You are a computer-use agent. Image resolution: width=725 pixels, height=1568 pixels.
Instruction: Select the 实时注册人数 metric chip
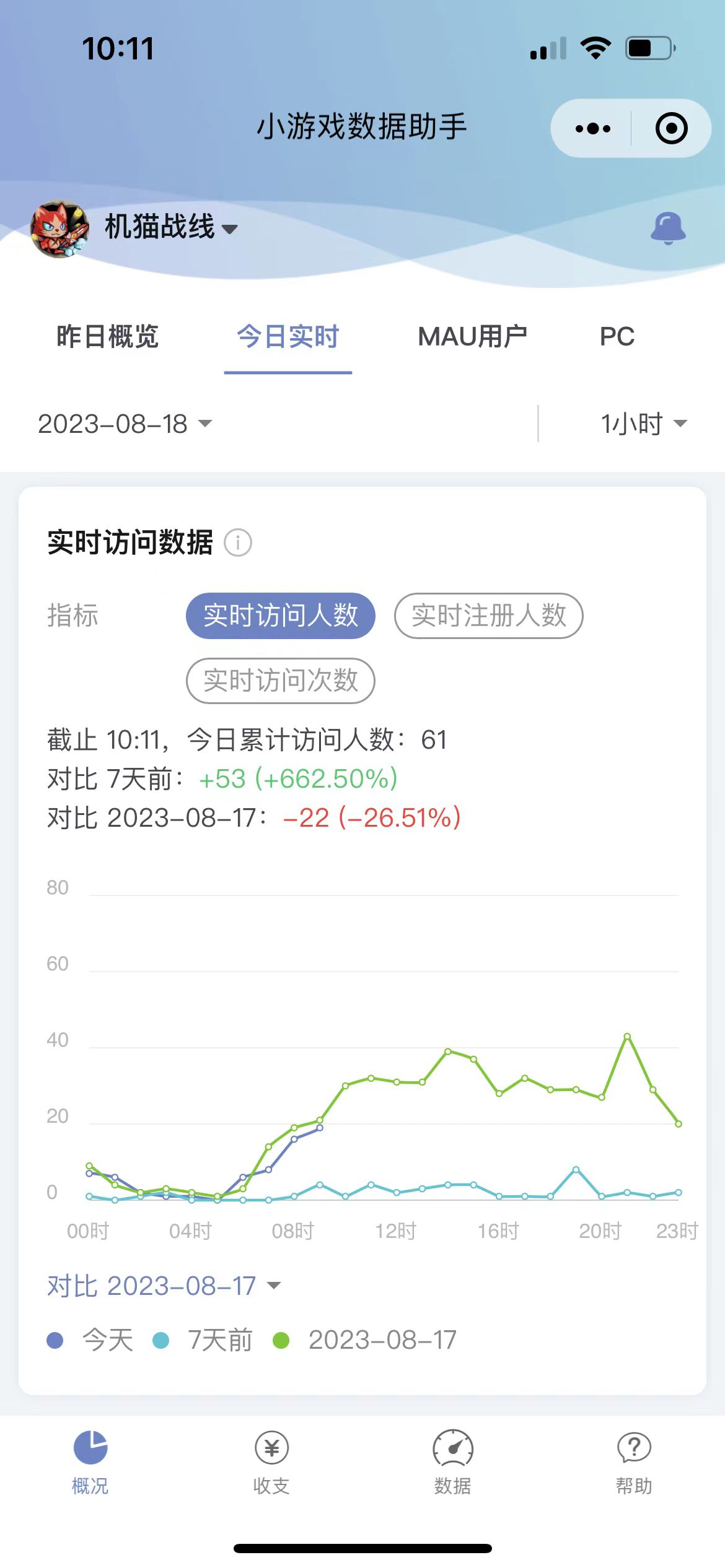pos(488,616)
